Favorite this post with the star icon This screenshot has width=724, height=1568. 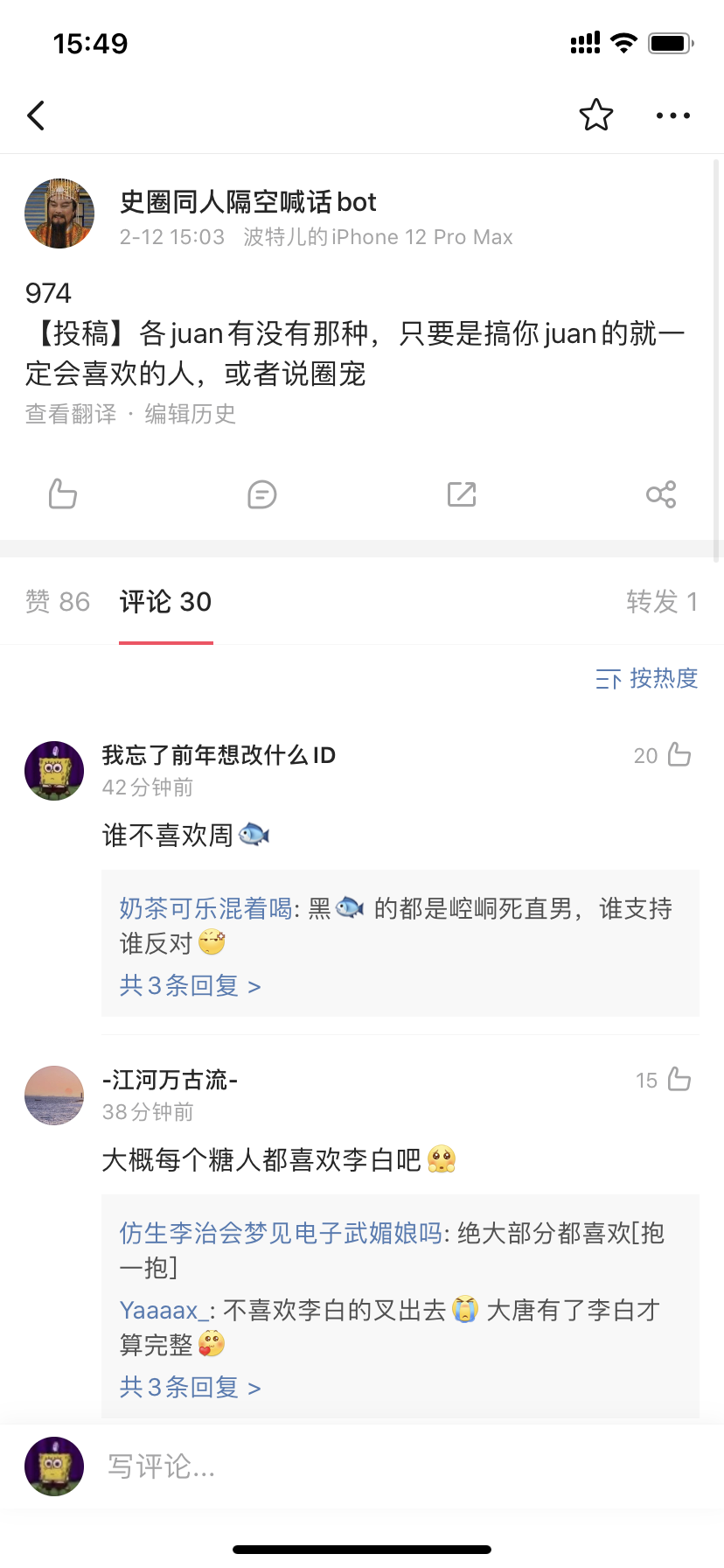595,115
